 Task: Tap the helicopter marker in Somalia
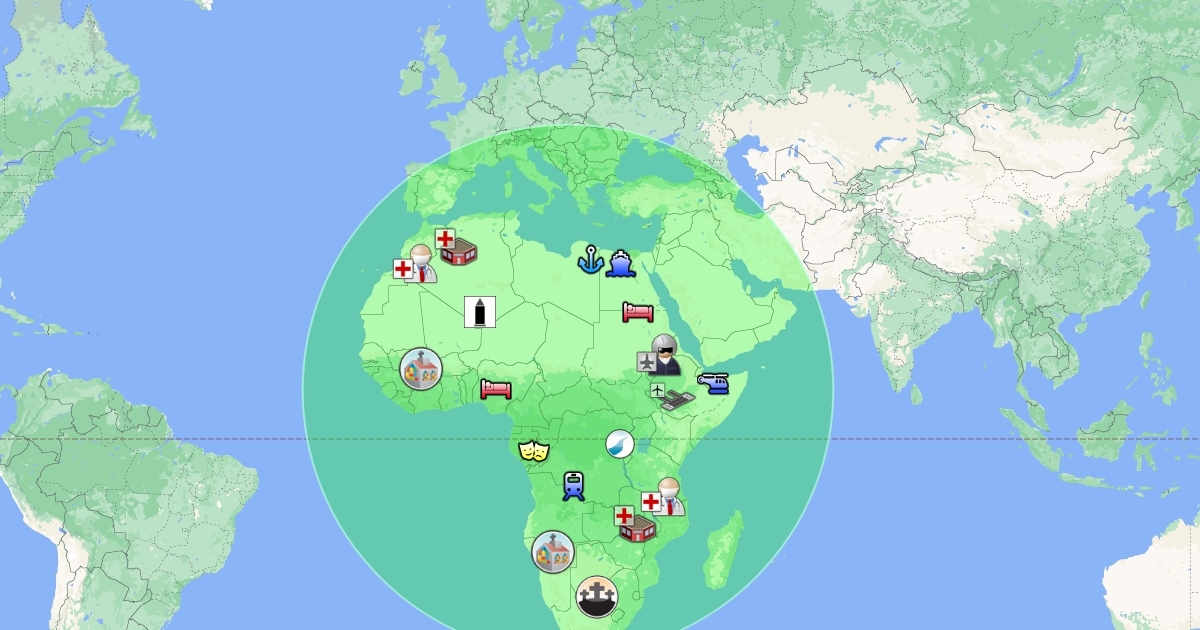(714, 382)
